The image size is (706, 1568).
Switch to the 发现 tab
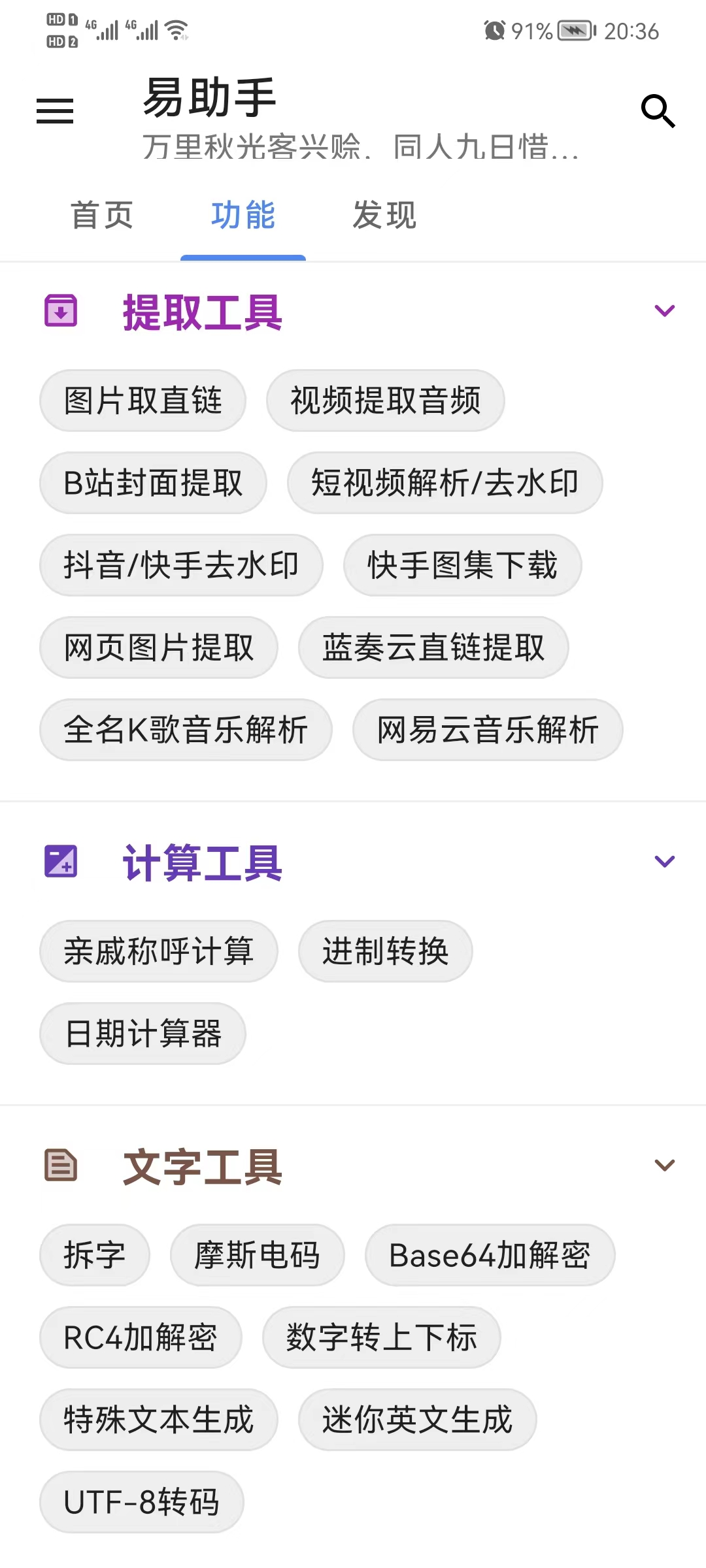384,216
